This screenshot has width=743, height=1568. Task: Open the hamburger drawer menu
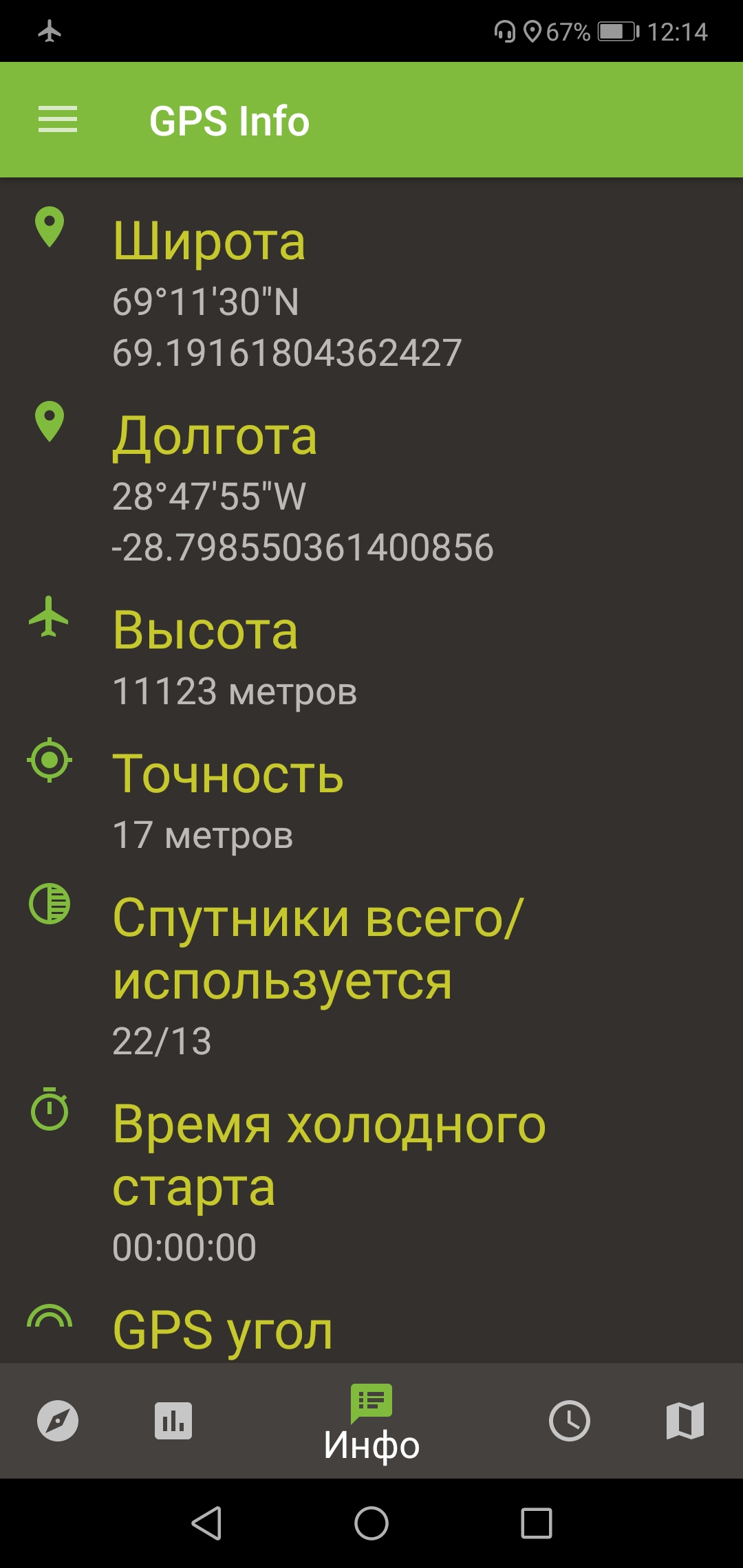click(x=58, y=120)
